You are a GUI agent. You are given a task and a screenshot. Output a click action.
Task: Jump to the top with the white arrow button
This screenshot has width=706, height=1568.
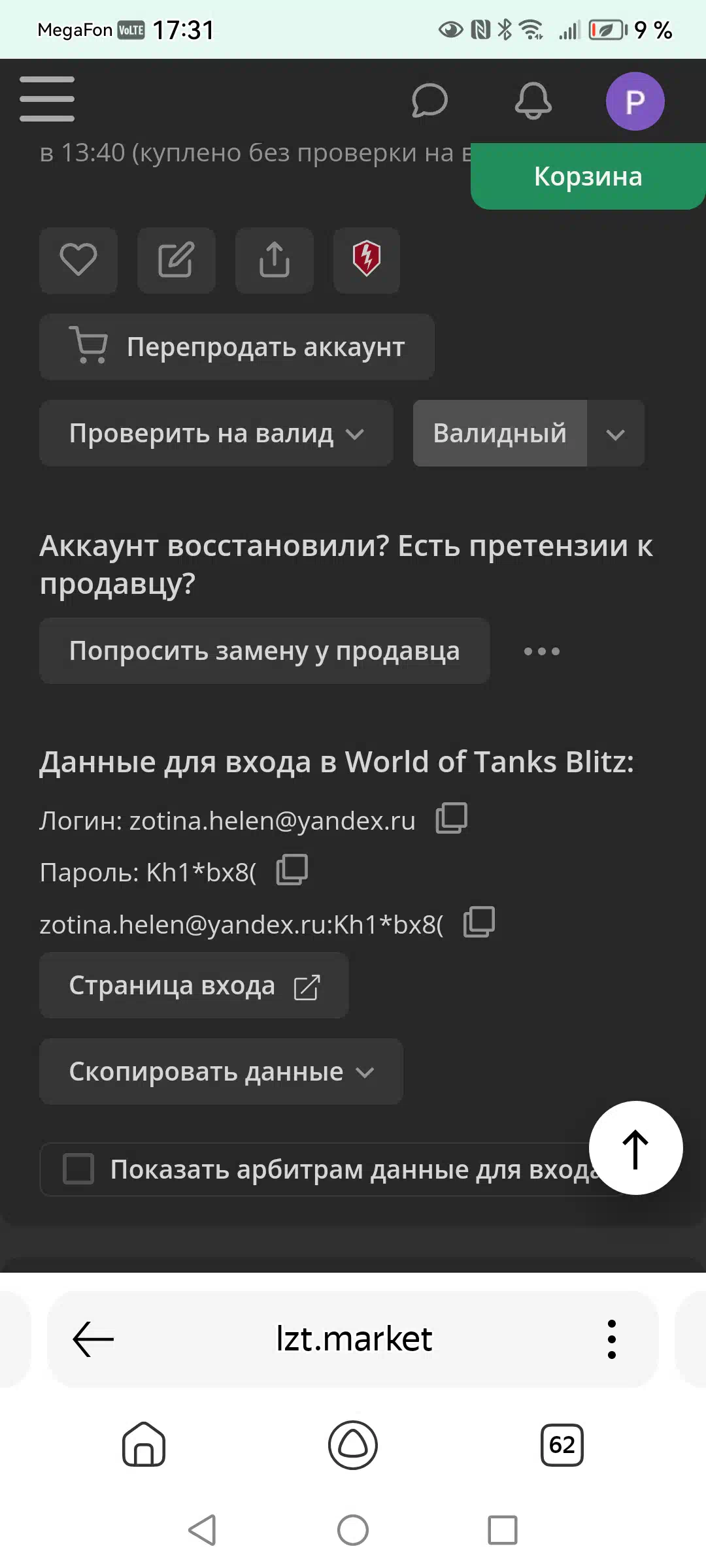click(x=636, y=1148)
